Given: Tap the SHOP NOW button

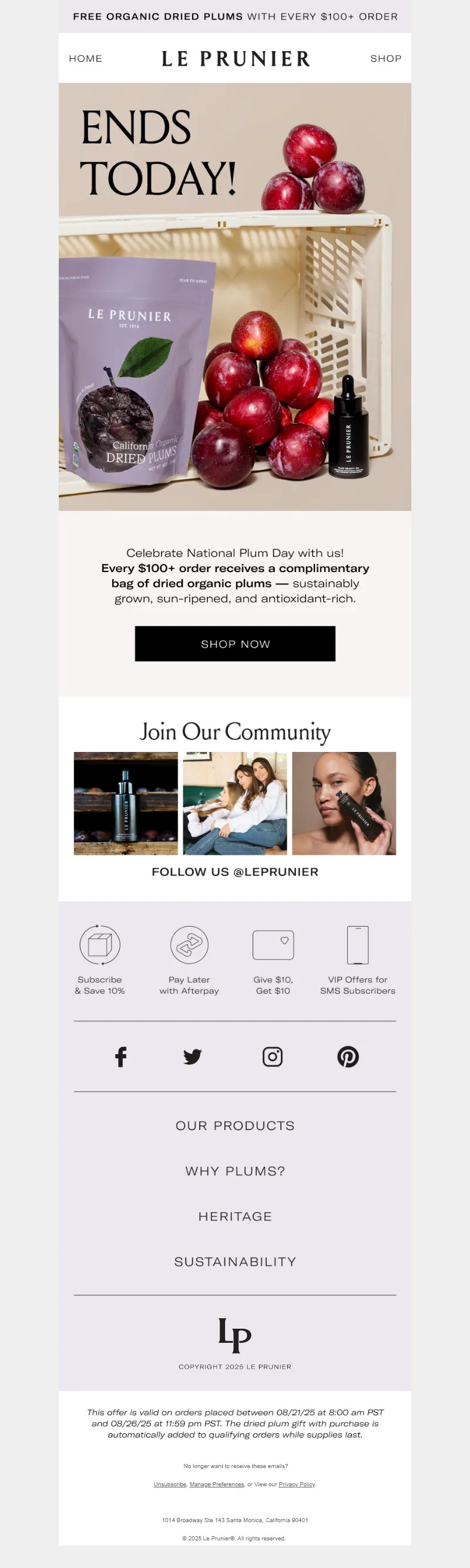Looking at the screenshot, I should pos(234,643).
